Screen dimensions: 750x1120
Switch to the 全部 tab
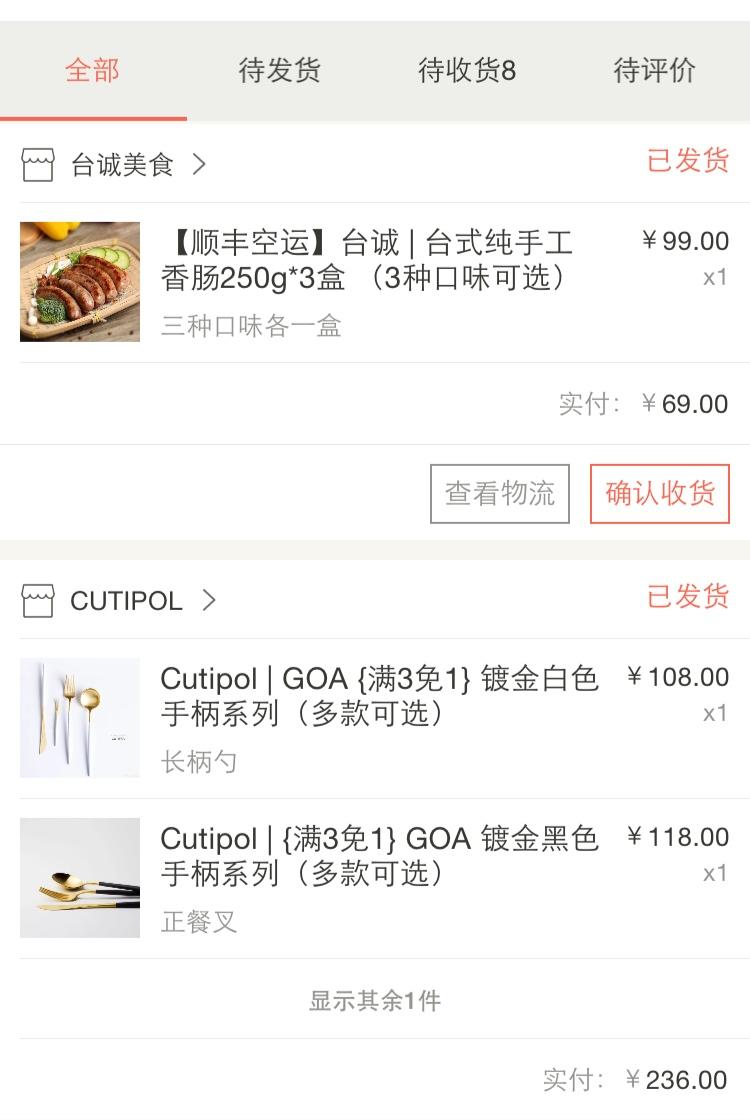pyautogui.click(x=92, y=71)
